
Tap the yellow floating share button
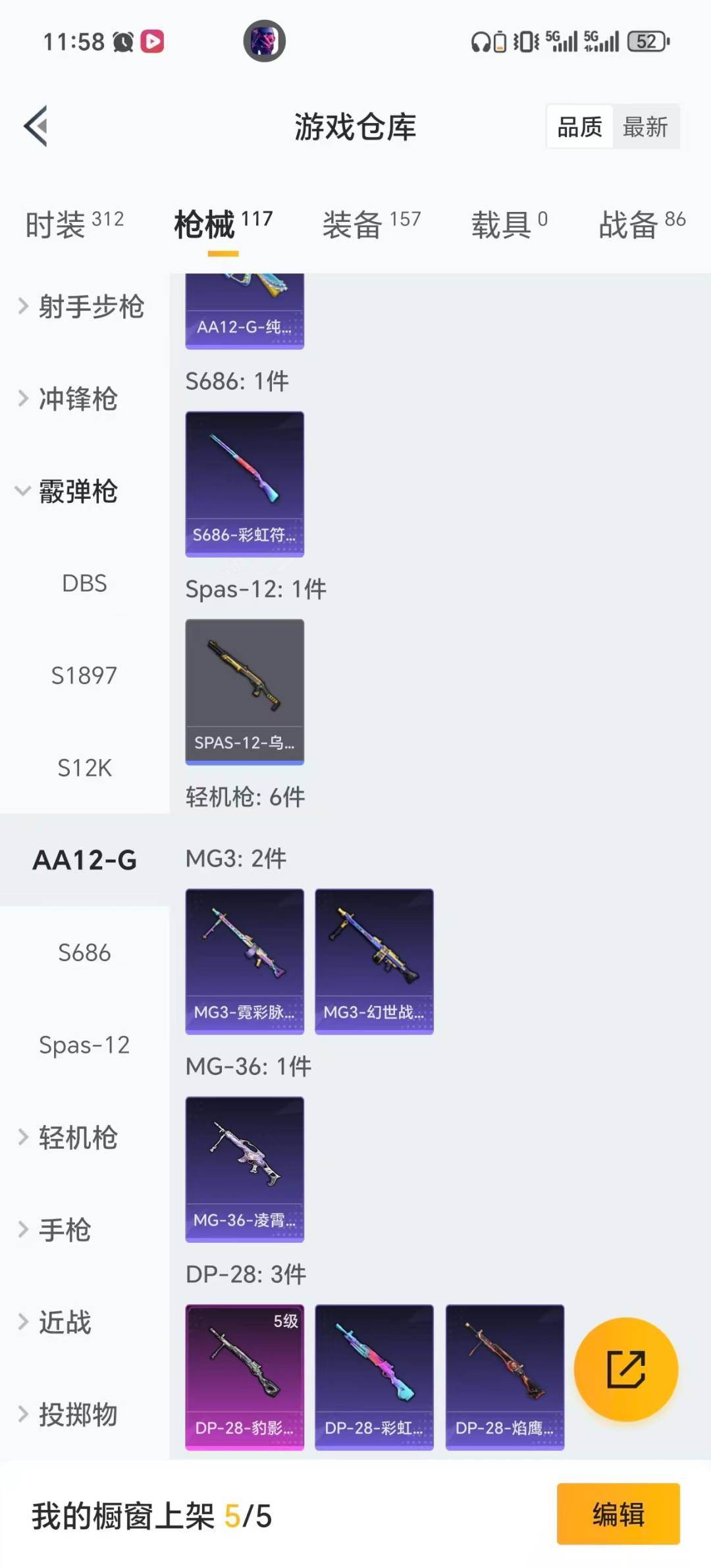tap(625, 1369)
